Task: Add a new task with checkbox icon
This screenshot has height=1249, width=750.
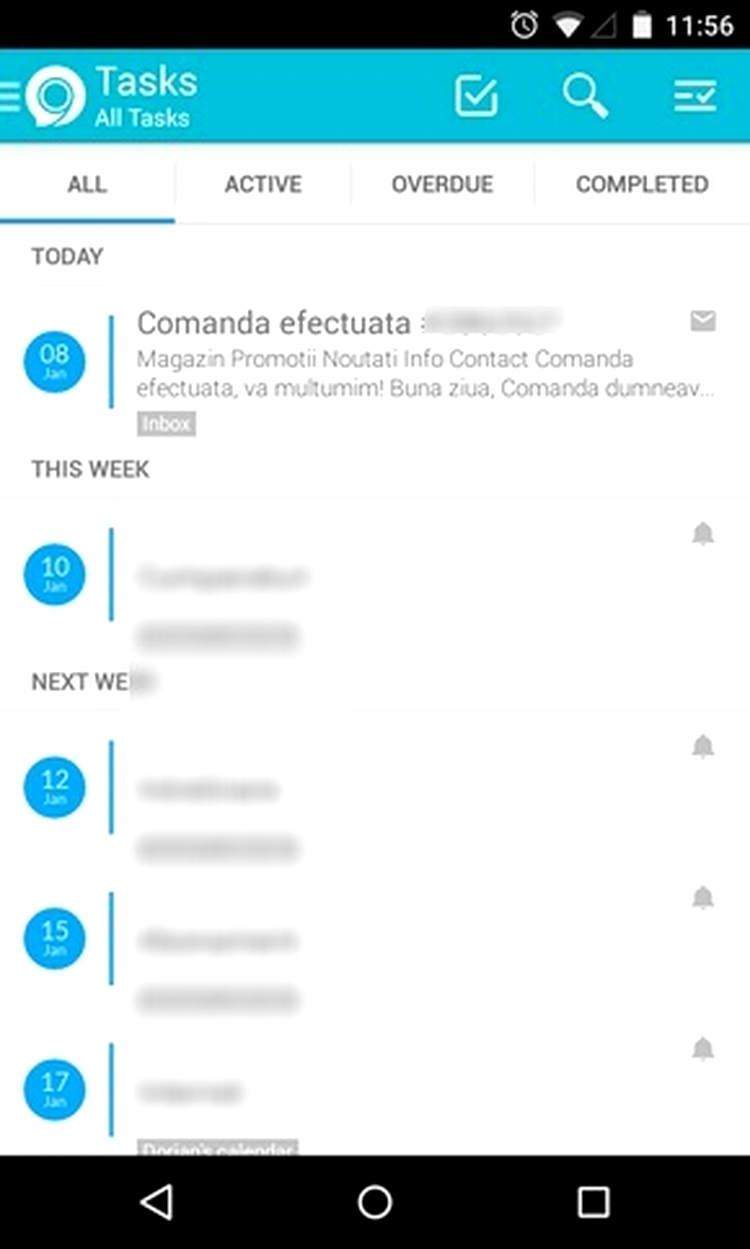Action: pos(476,96)
